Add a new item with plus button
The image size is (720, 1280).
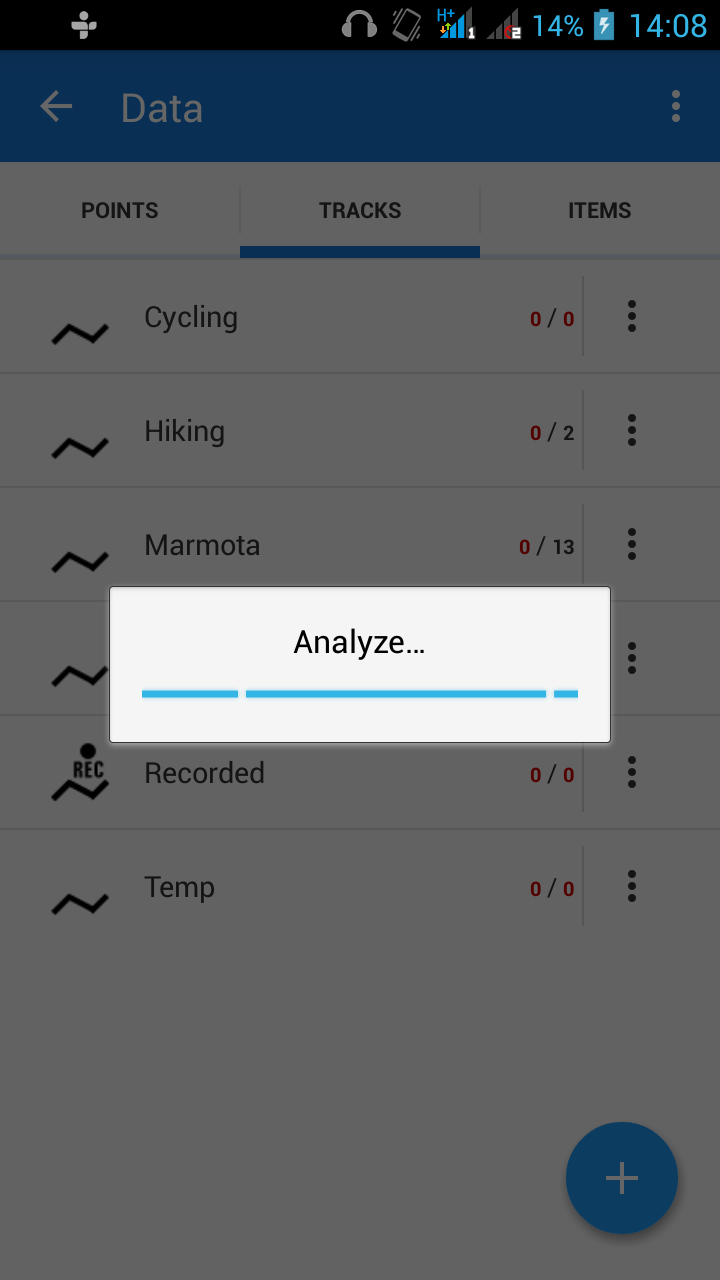[622, 1178]
